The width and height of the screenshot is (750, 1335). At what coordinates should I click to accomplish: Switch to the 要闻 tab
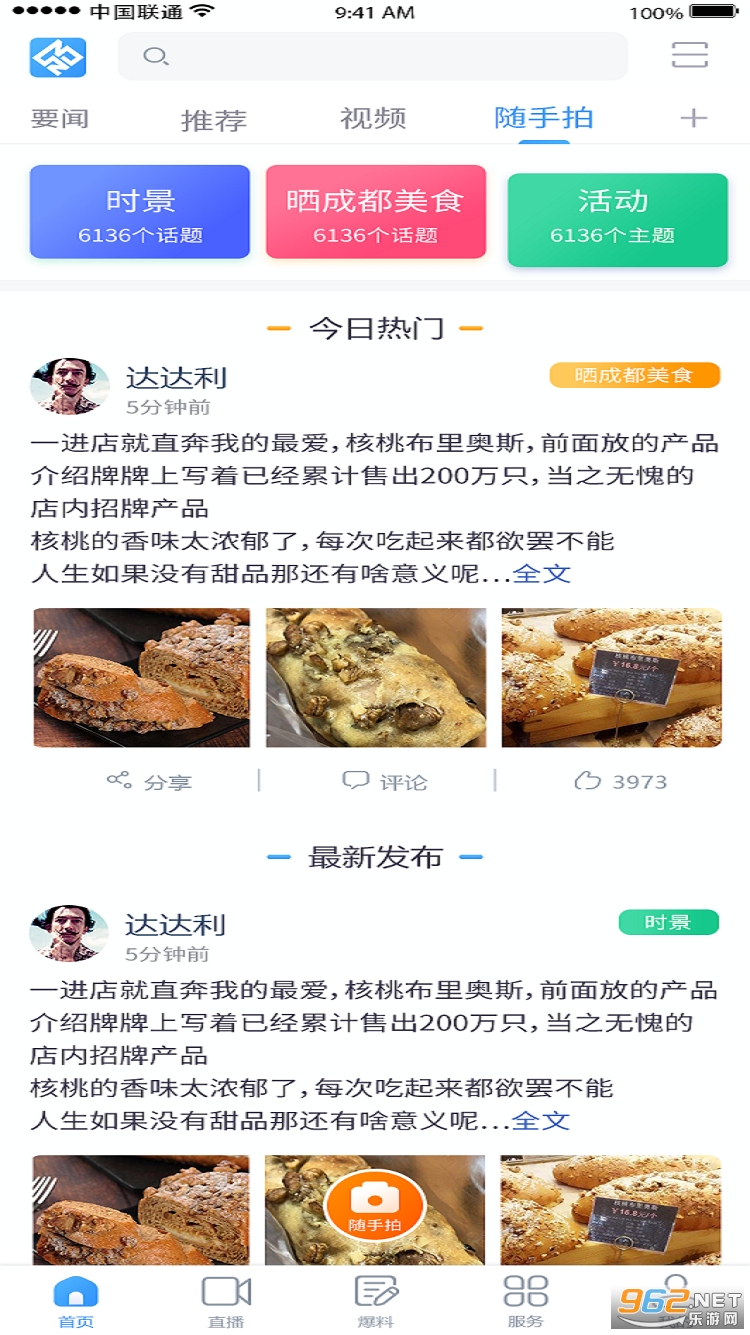point(60,119)
